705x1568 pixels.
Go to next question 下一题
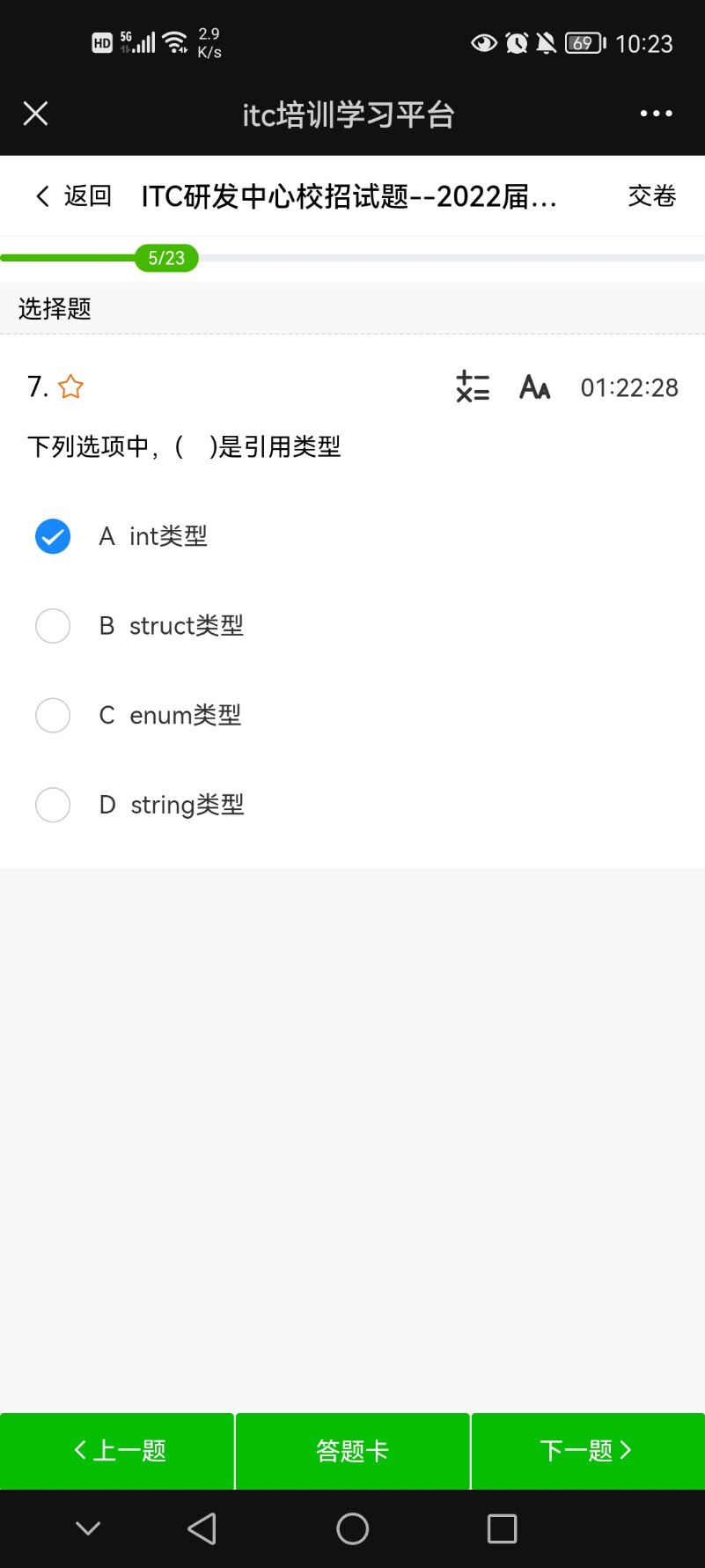(588, 1451)
